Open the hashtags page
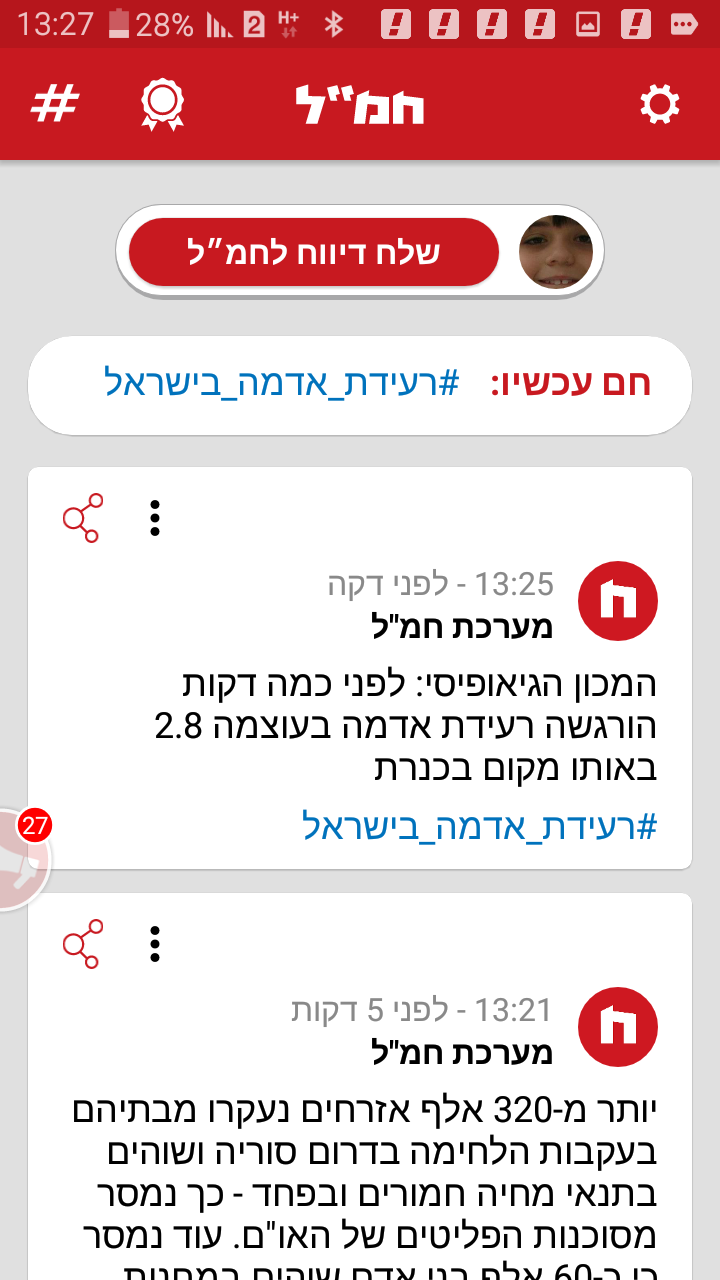This screenshot has height=1280, width=720. 56,104
